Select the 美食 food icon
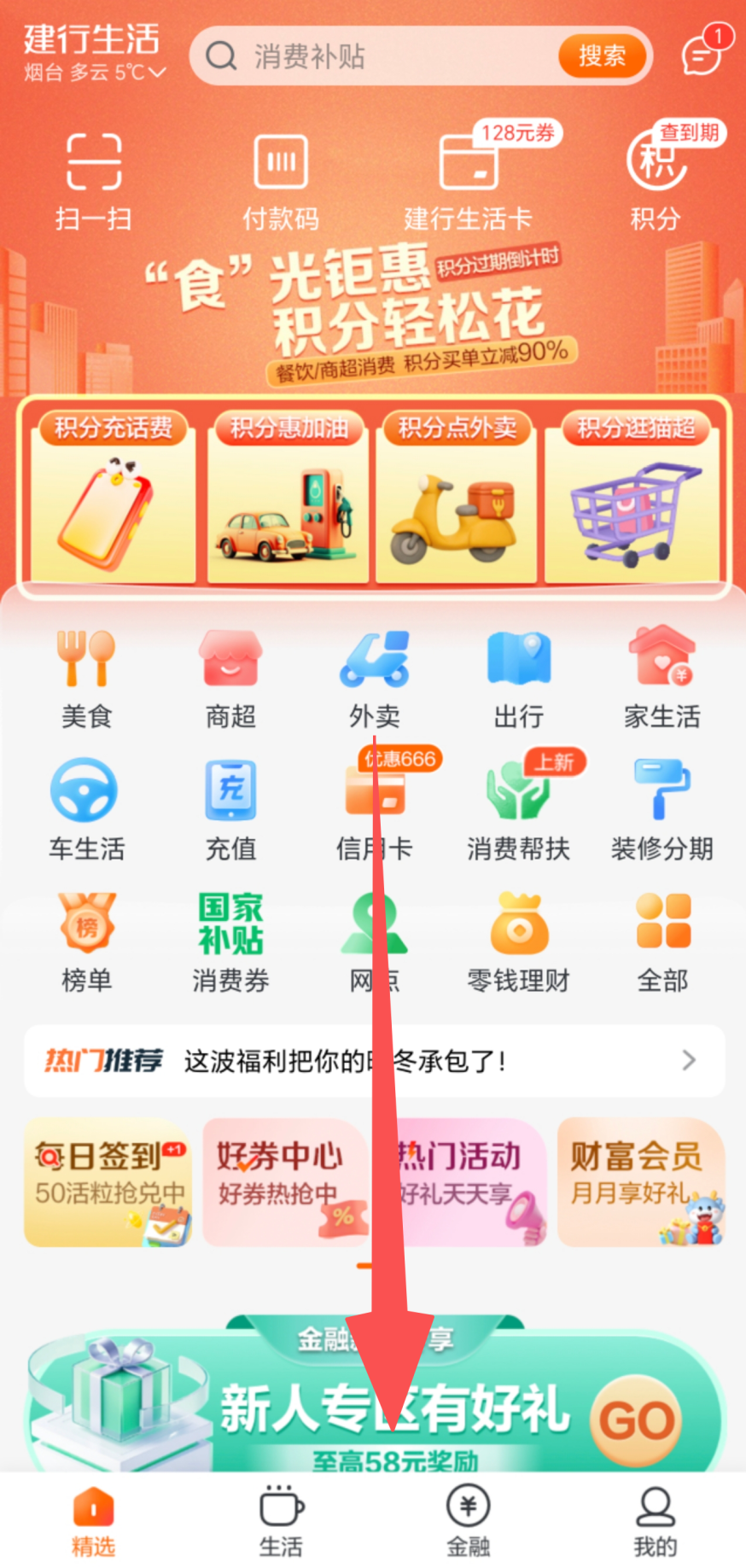Screen dimensions: 746x1568 [86, 674]
